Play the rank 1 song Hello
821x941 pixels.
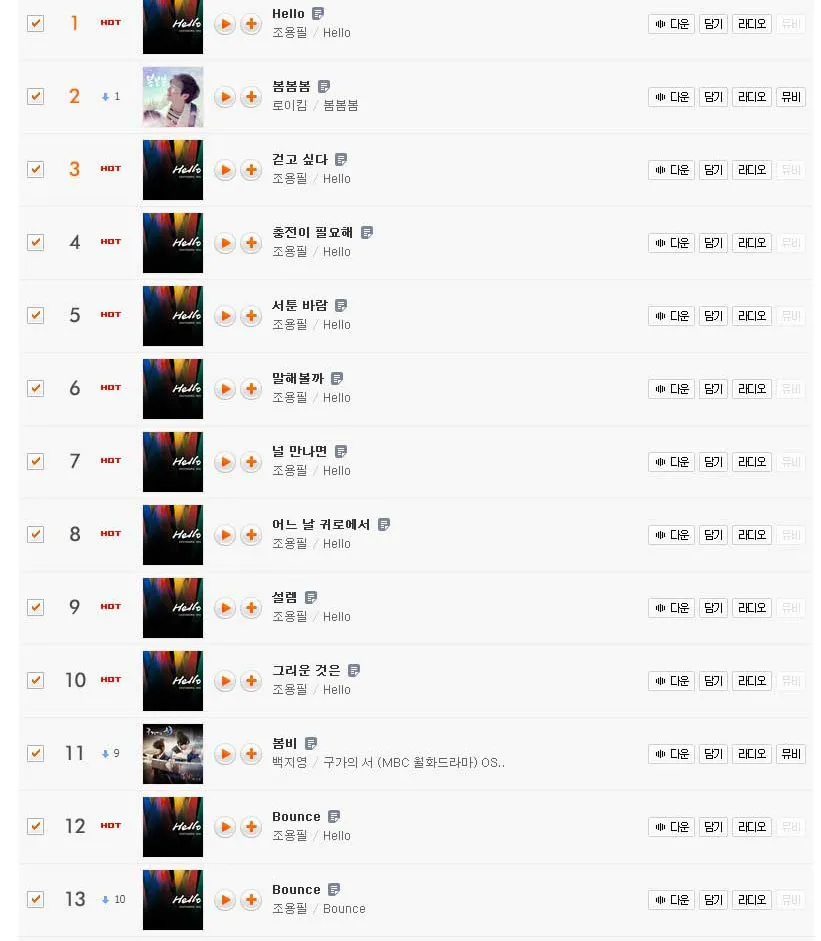(225, 24)
